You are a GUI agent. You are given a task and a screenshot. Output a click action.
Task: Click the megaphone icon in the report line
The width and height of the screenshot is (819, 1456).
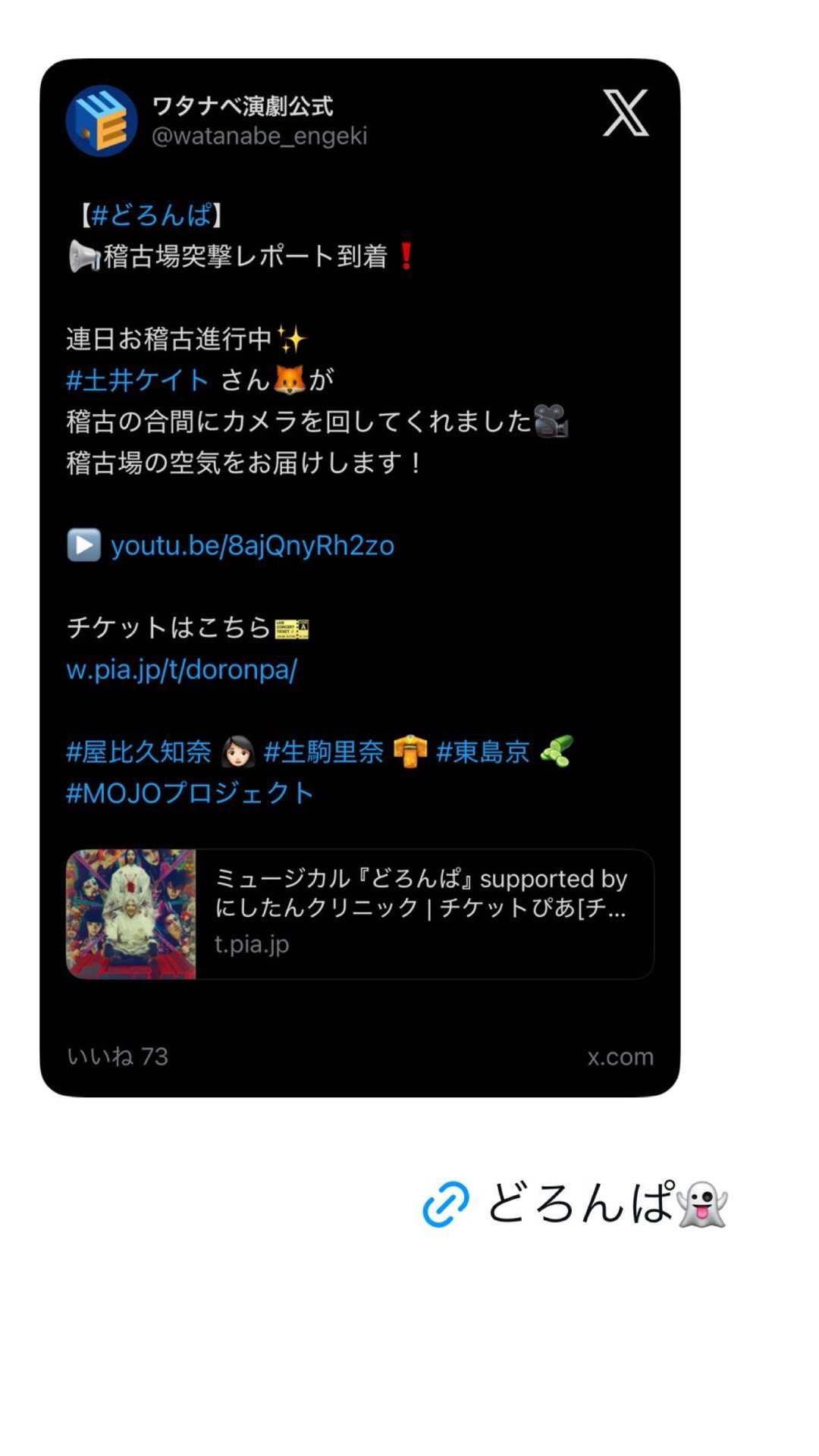click(x=85, y=254)
